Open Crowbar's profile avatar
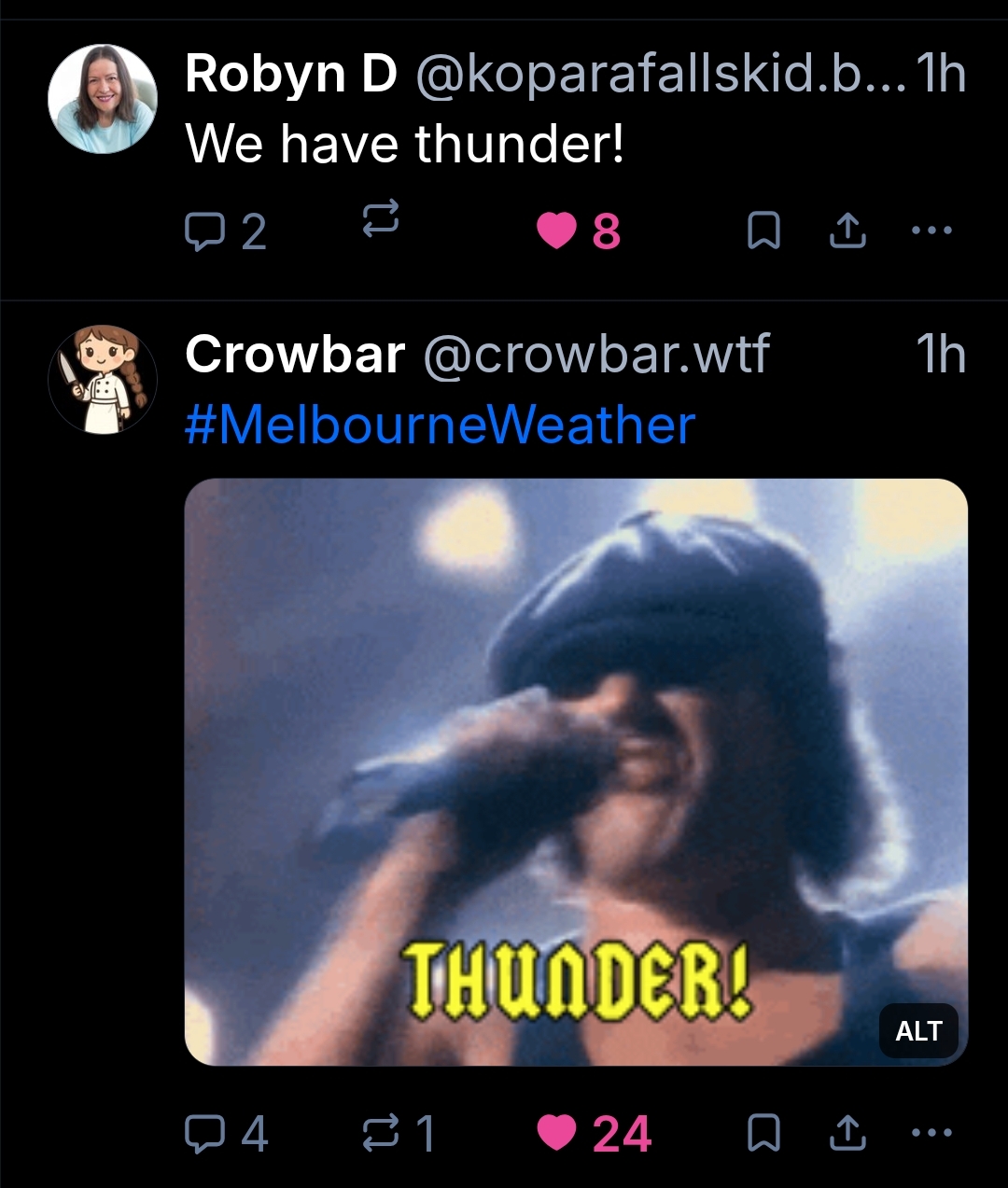Viewport: 1008px width, 1188px height. [x=102, y=379]
